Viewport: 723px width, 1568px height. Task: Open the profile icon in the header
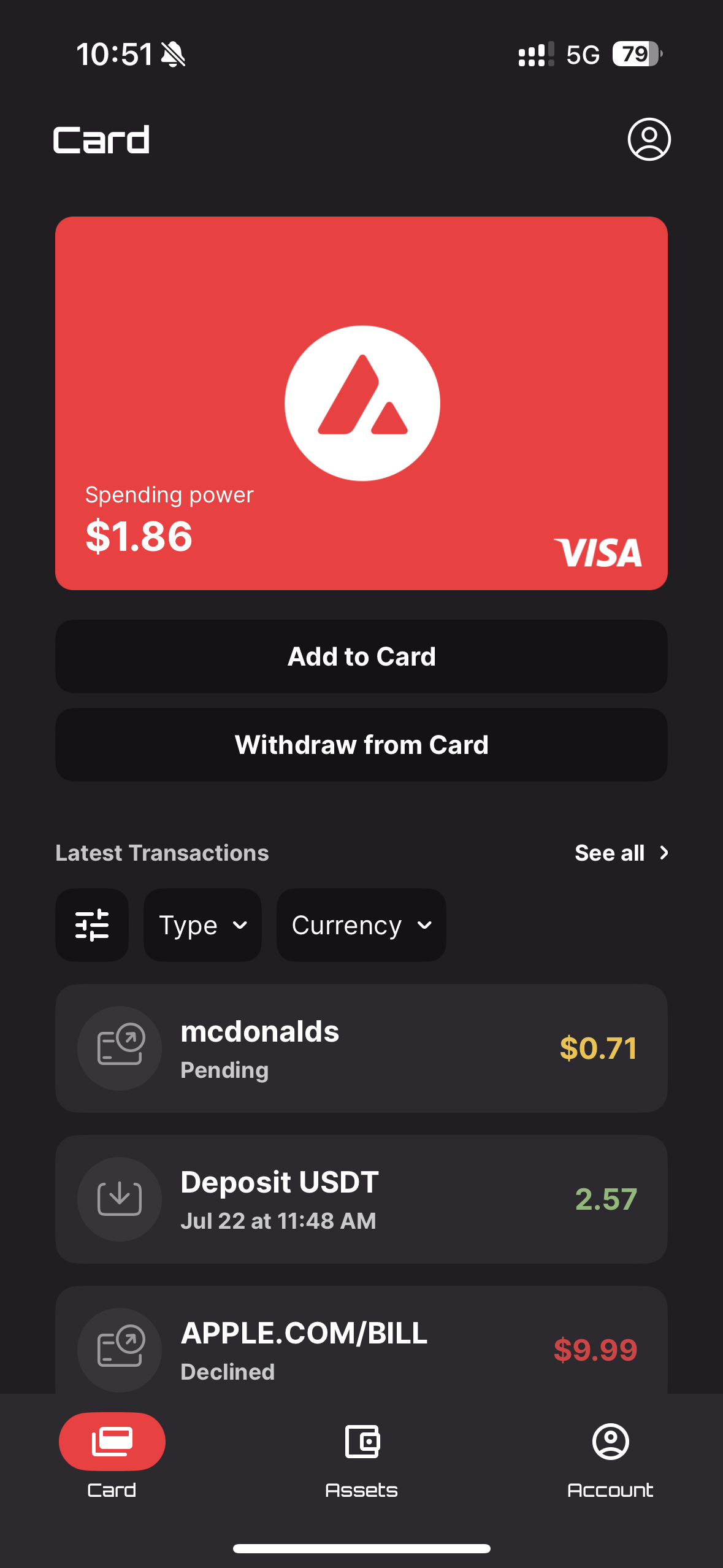point(649,139)
